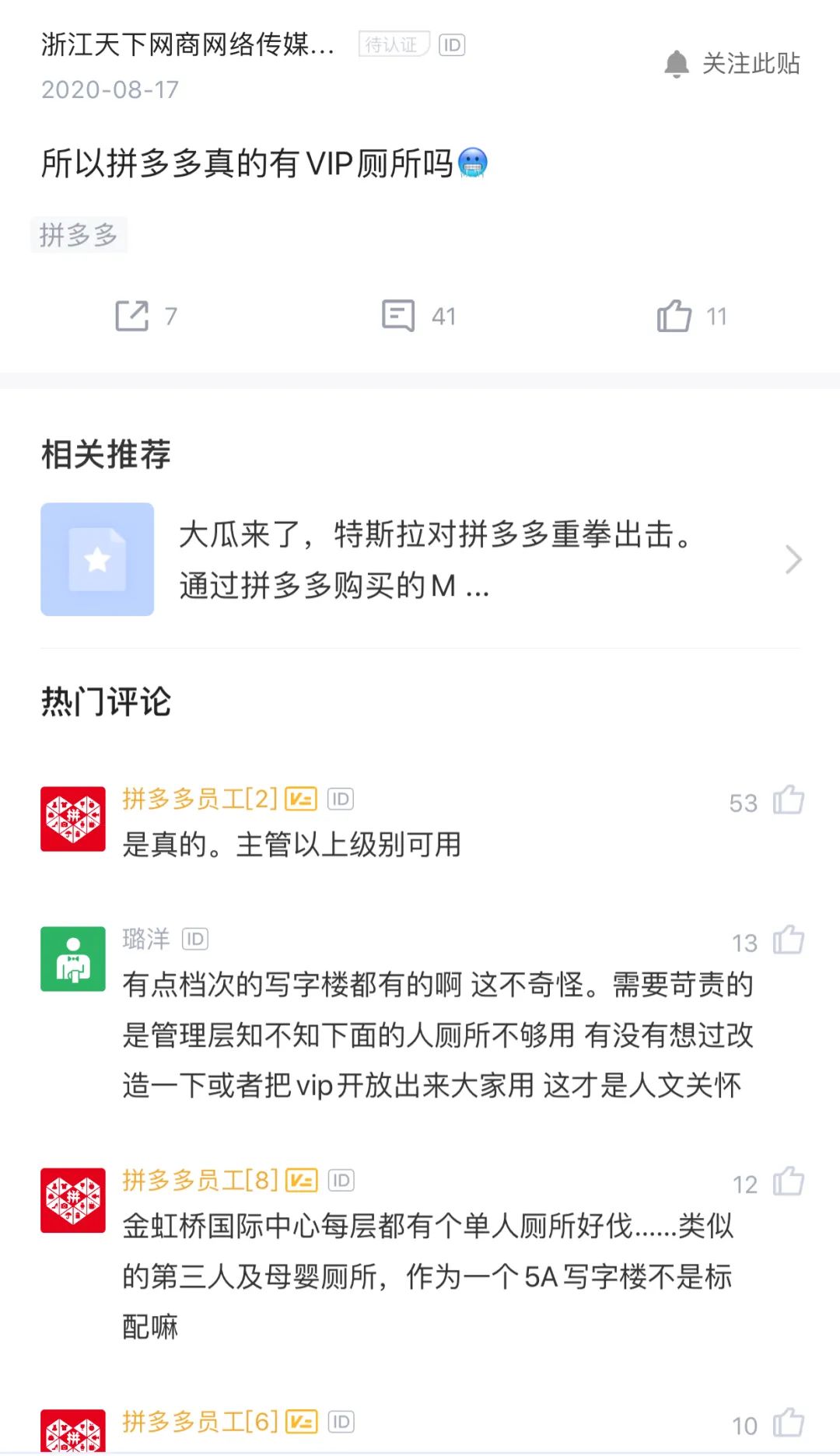
Task: Tap 关注此贴 to follow this post
Action: pyautogui.click(x=733, y=64)
